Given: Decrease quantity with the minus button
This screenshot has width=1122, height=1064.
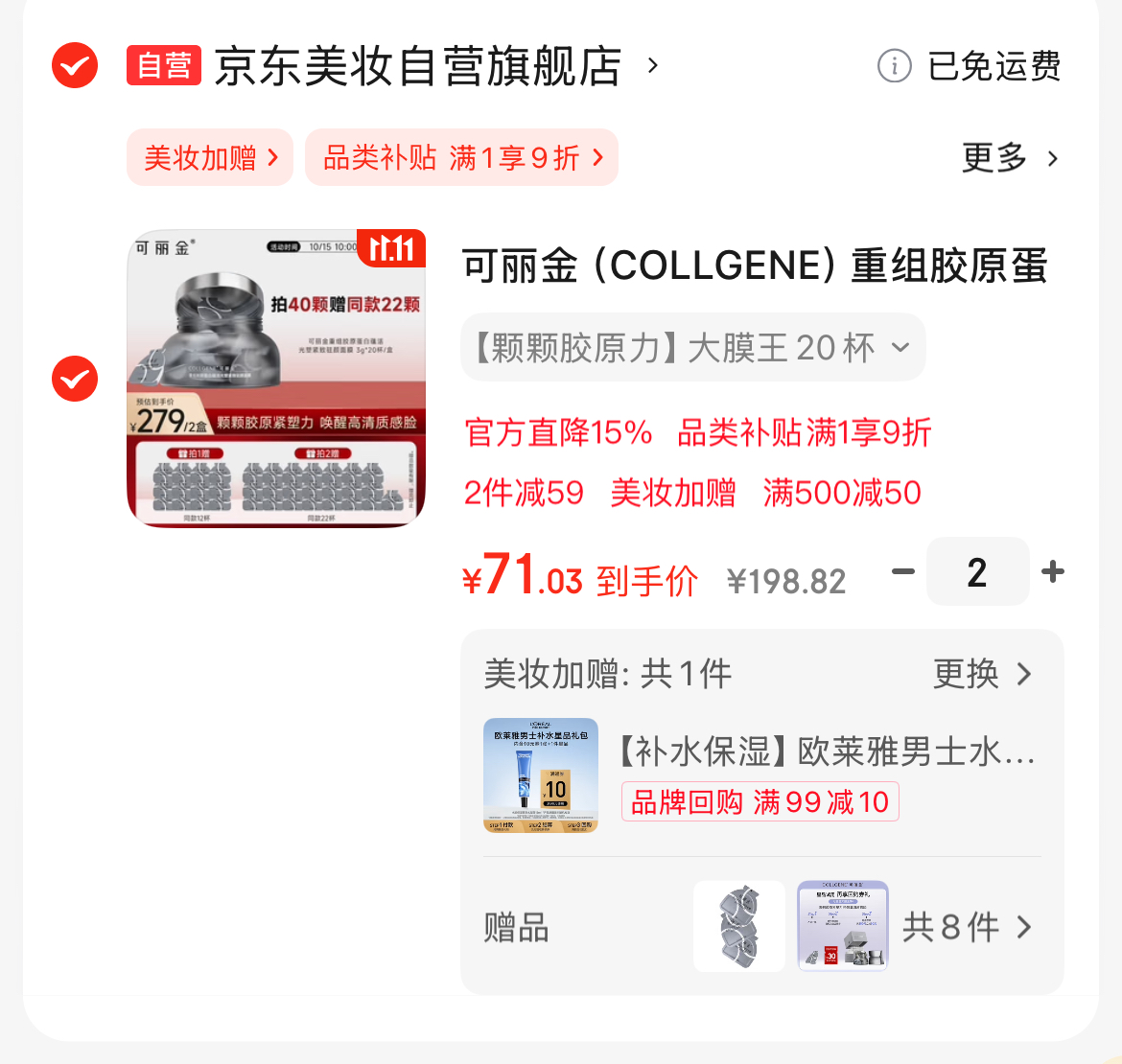Looking at the screenshot, I should click(x=902, y=572).
